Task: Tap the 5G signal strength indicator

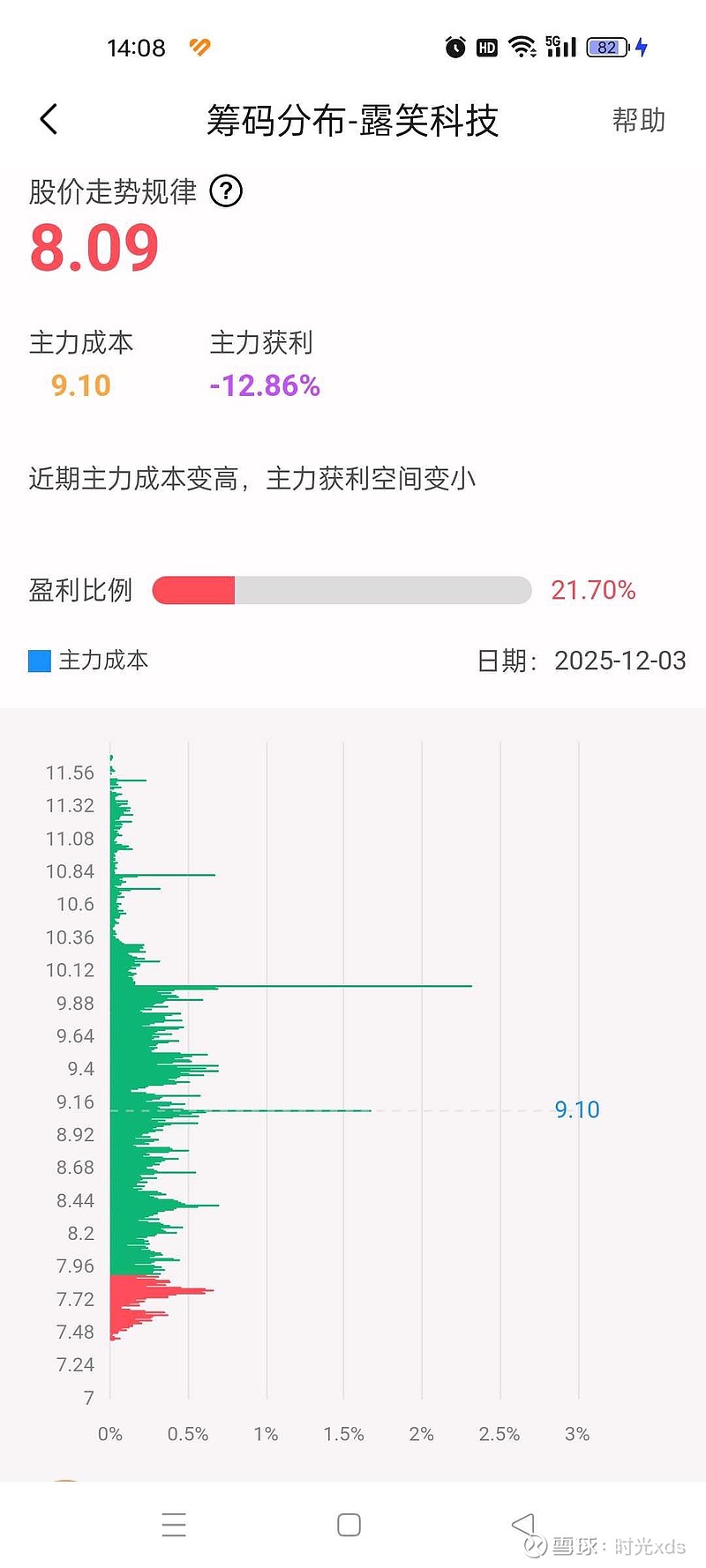Action: (x=562, y=46)
